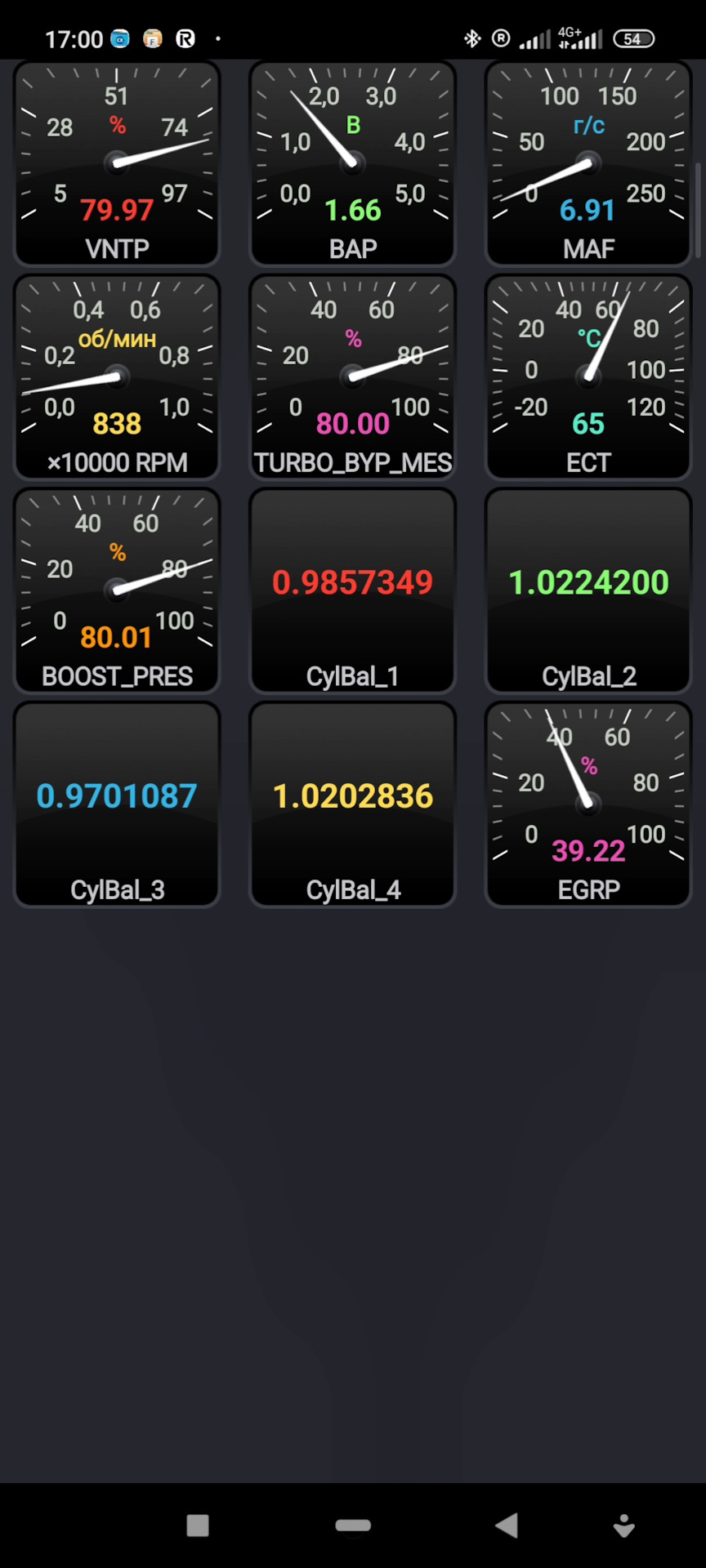Open the VNTP gauge tile
706x1568 pixels.
117,163
